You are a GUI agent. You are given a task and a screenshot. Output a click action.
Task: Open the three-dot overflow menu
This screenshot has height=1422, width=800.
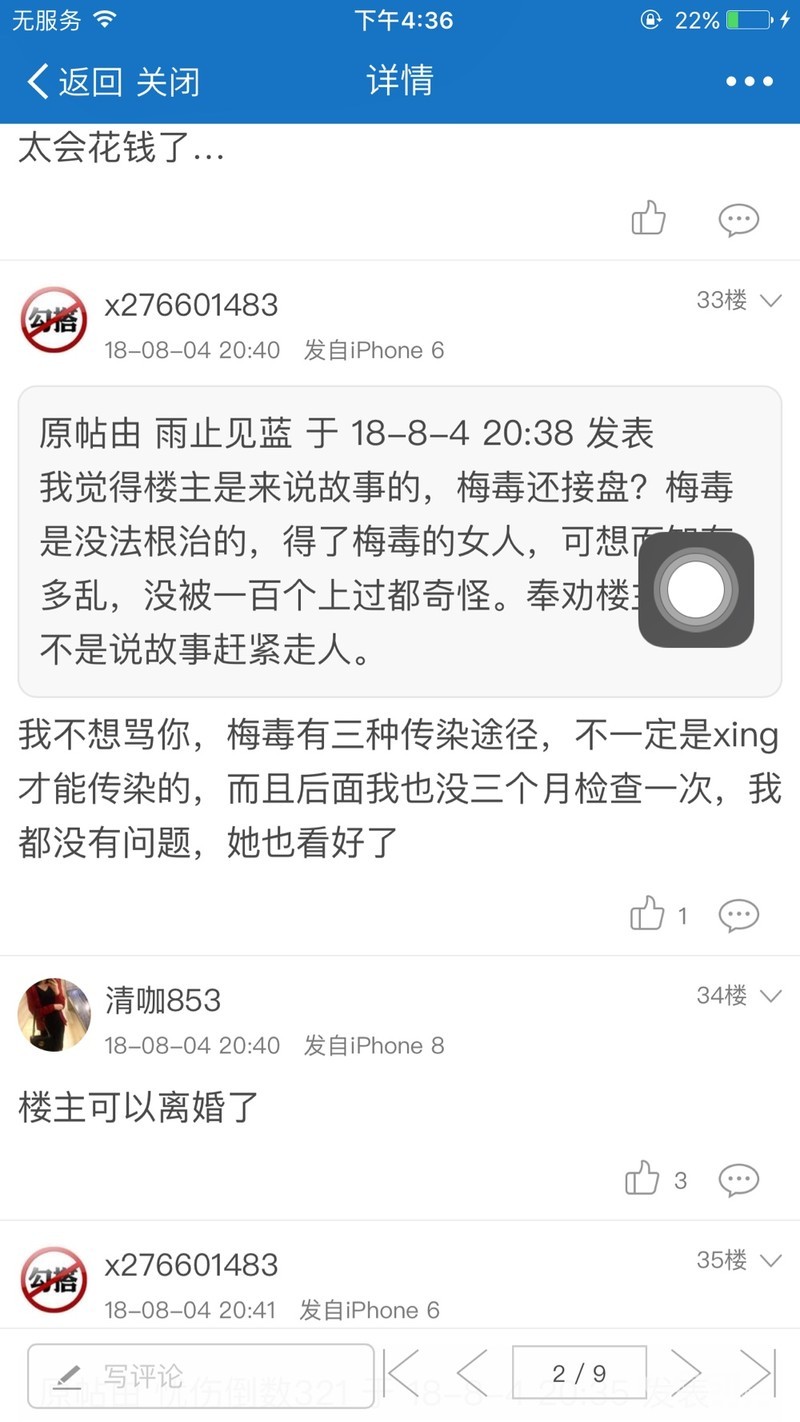749,81
